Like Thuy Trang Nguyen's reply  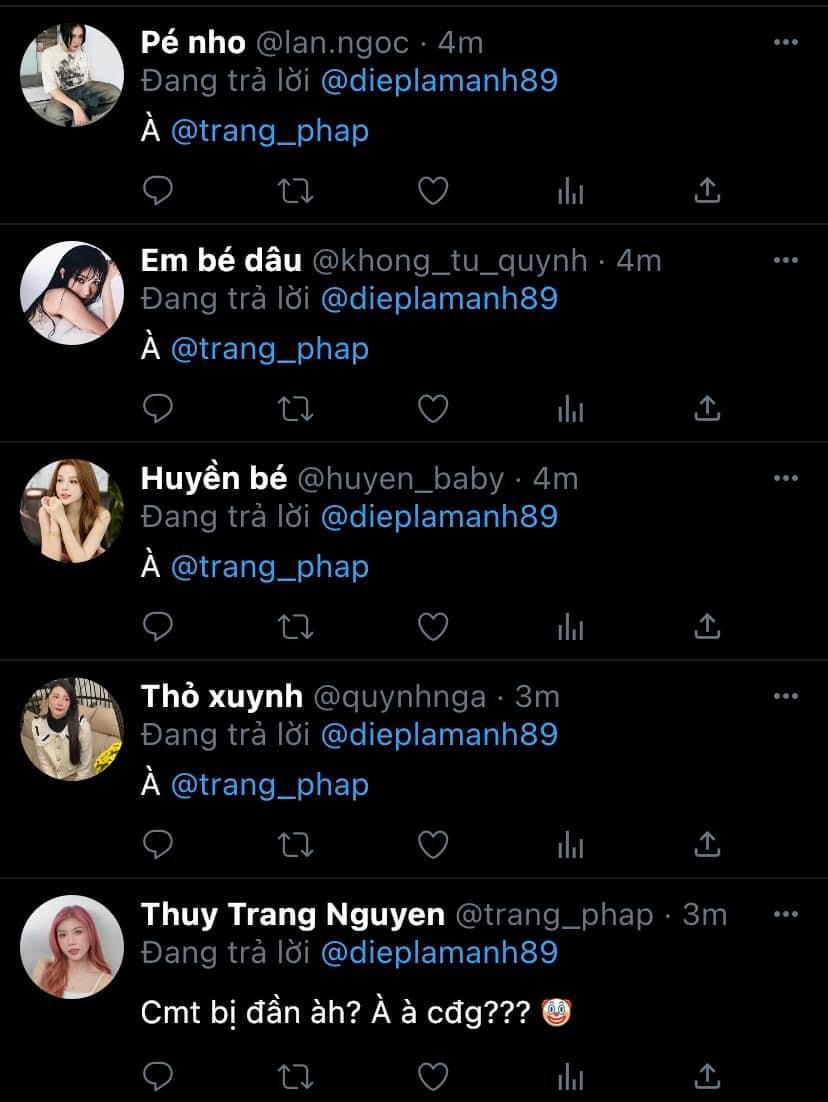432,1076
